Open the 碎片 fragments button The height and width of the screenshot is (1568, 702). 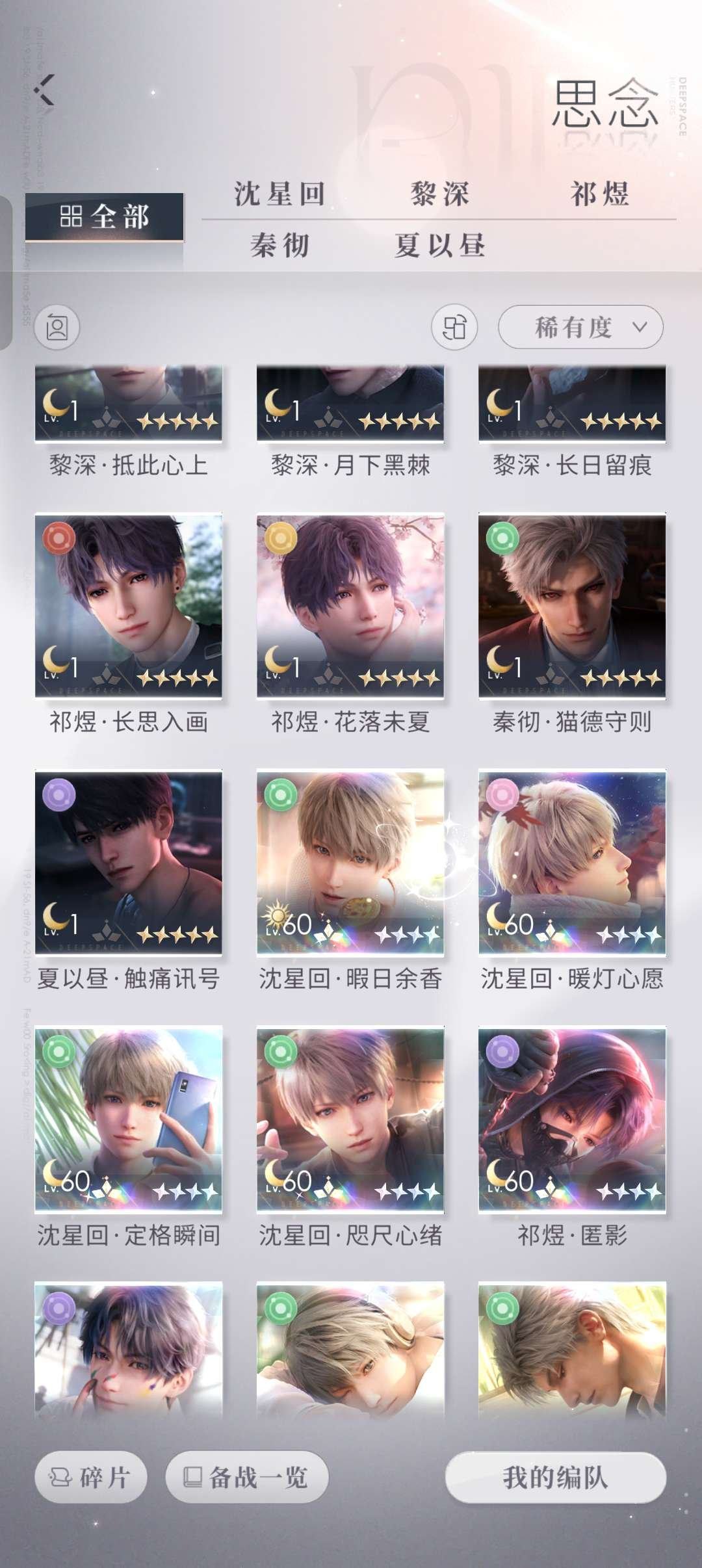pyautogui.click(x=90, y=1477)
